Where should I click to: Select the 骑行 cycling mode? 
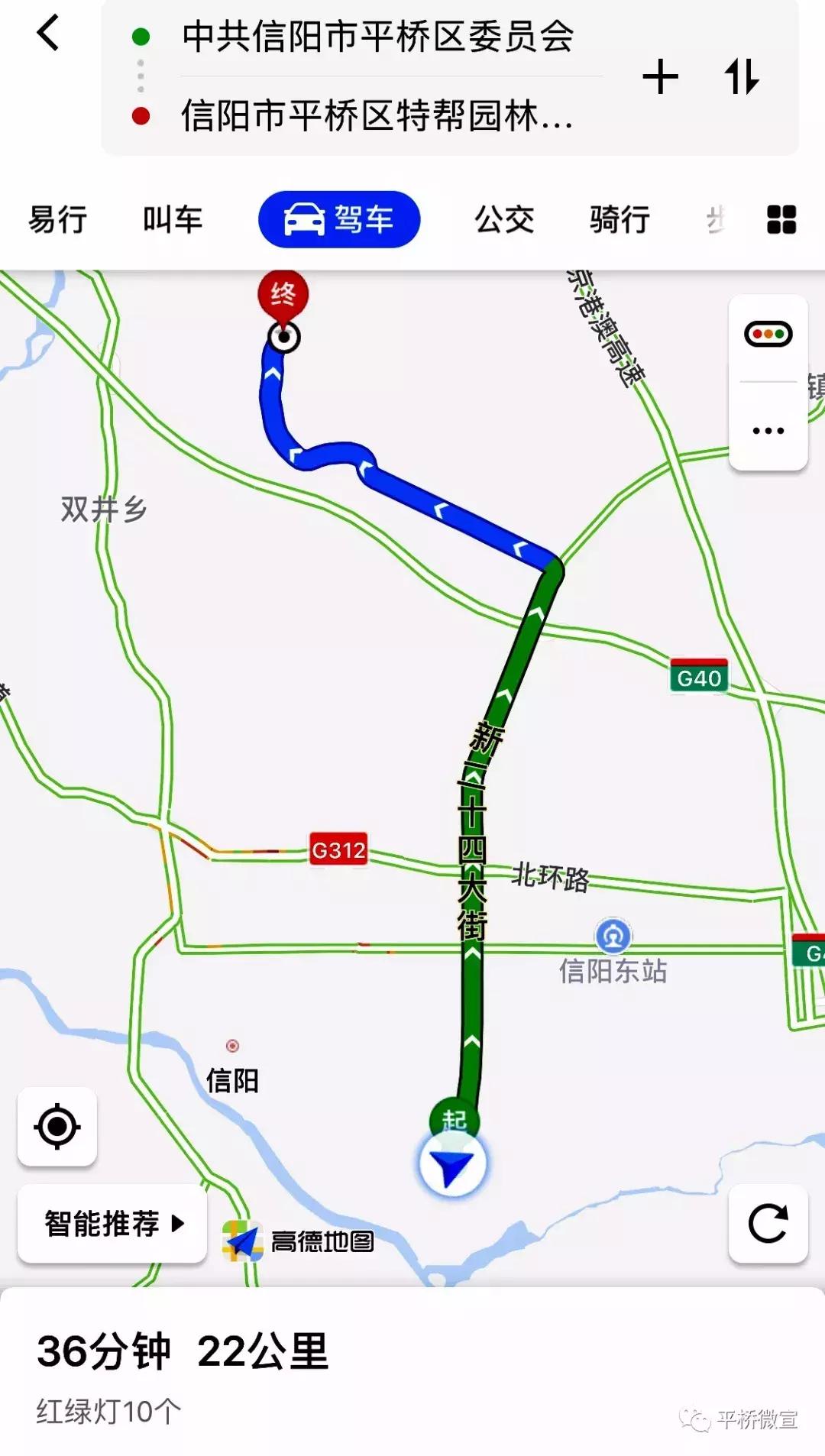click(x=620, y=219)
